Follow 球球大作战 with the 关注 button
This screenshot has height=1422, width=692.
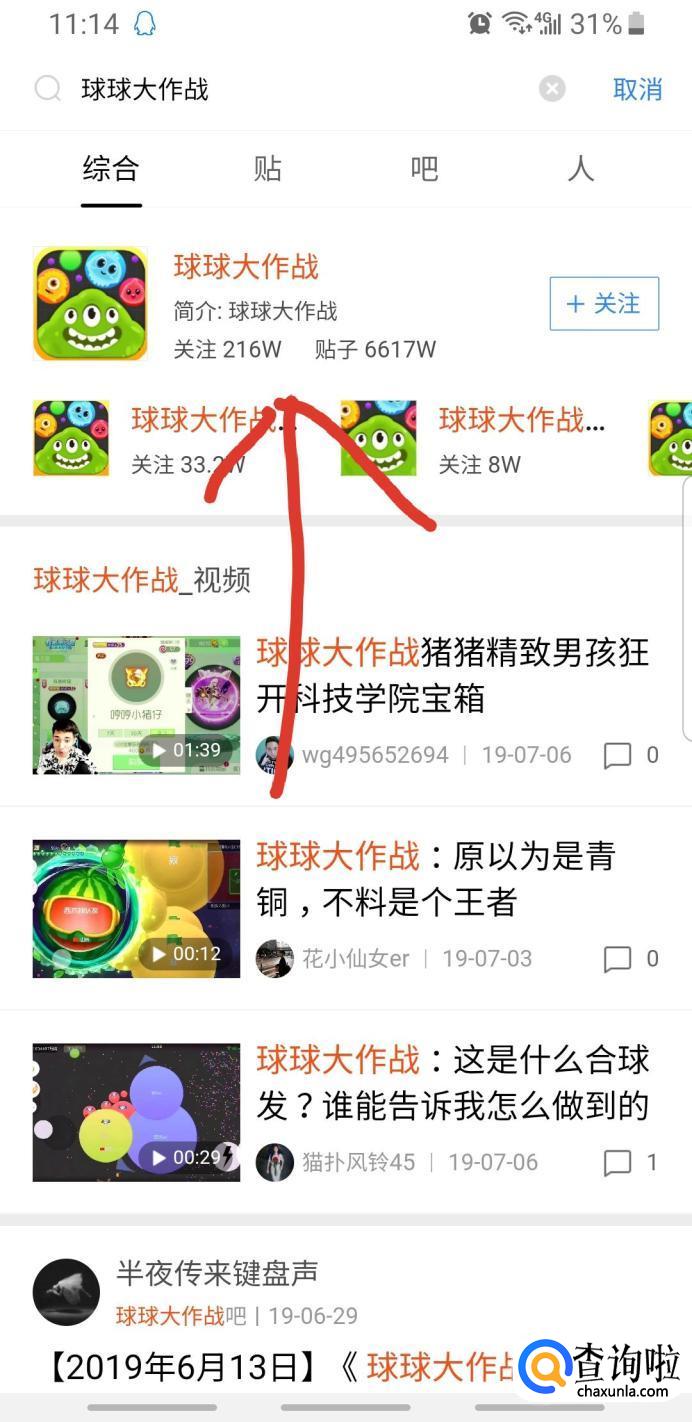(x=604, y=304)
